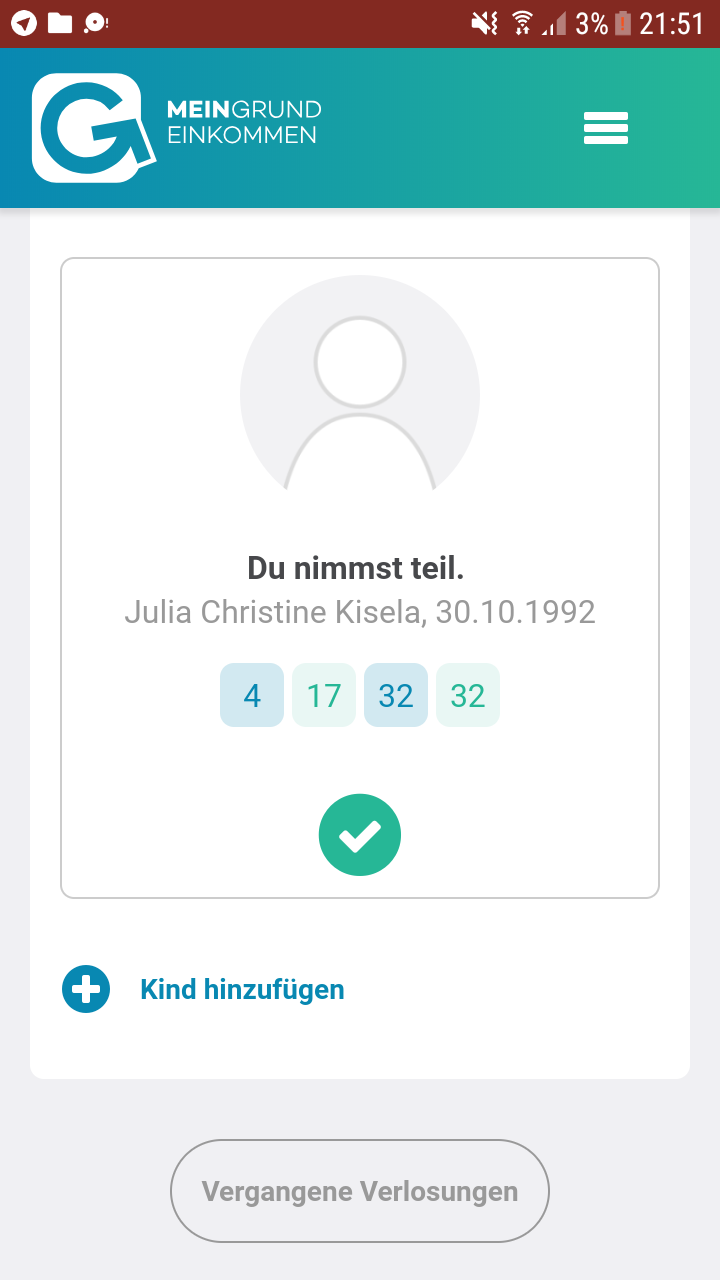Add a child via Kind hinzufügen
The width and height of the screenshot is (720, 1280).
pyautogui.click(x=241, y=990)
